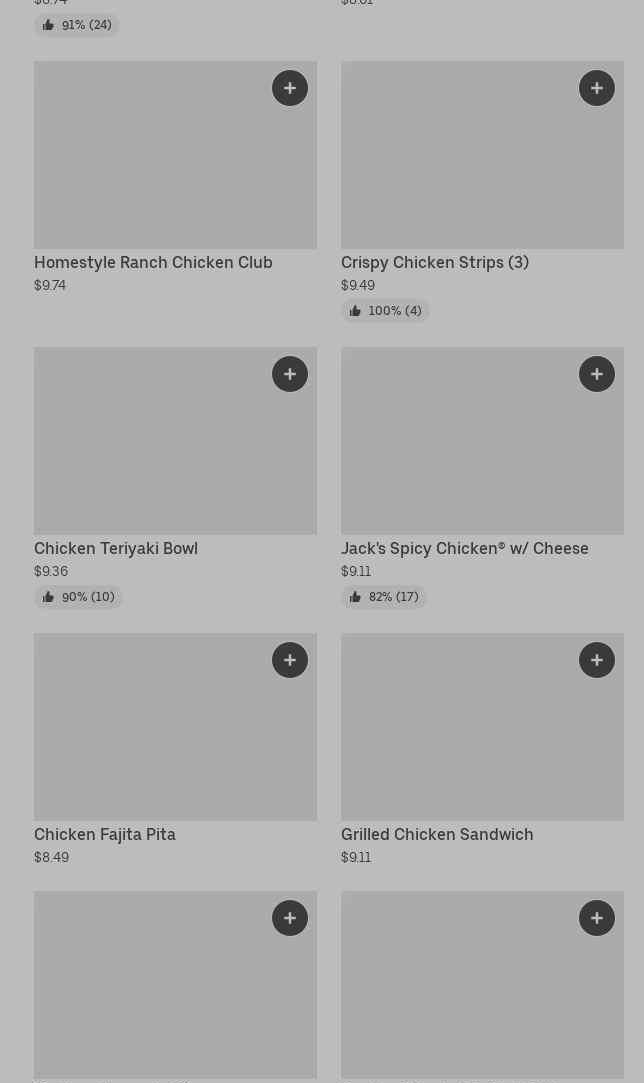Image resolution: width=644 pixels, height=1083 pixels.
Task: Add Jack's Spicy Chicken w/ Cheese to cart
Action: point(597,374)
